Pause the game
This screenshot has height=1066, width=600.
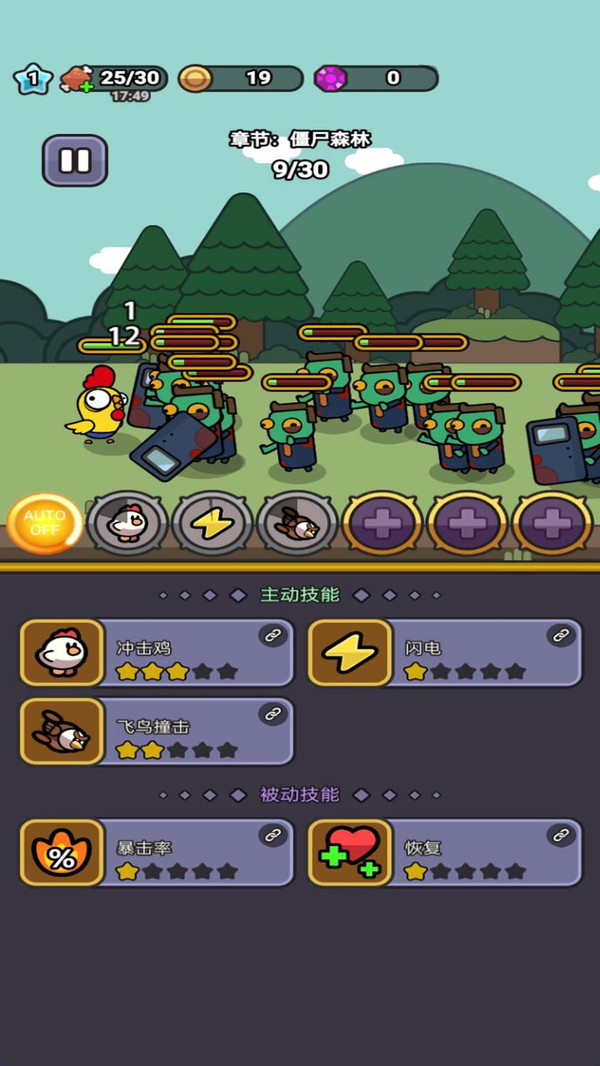click(x=75, y=160)
